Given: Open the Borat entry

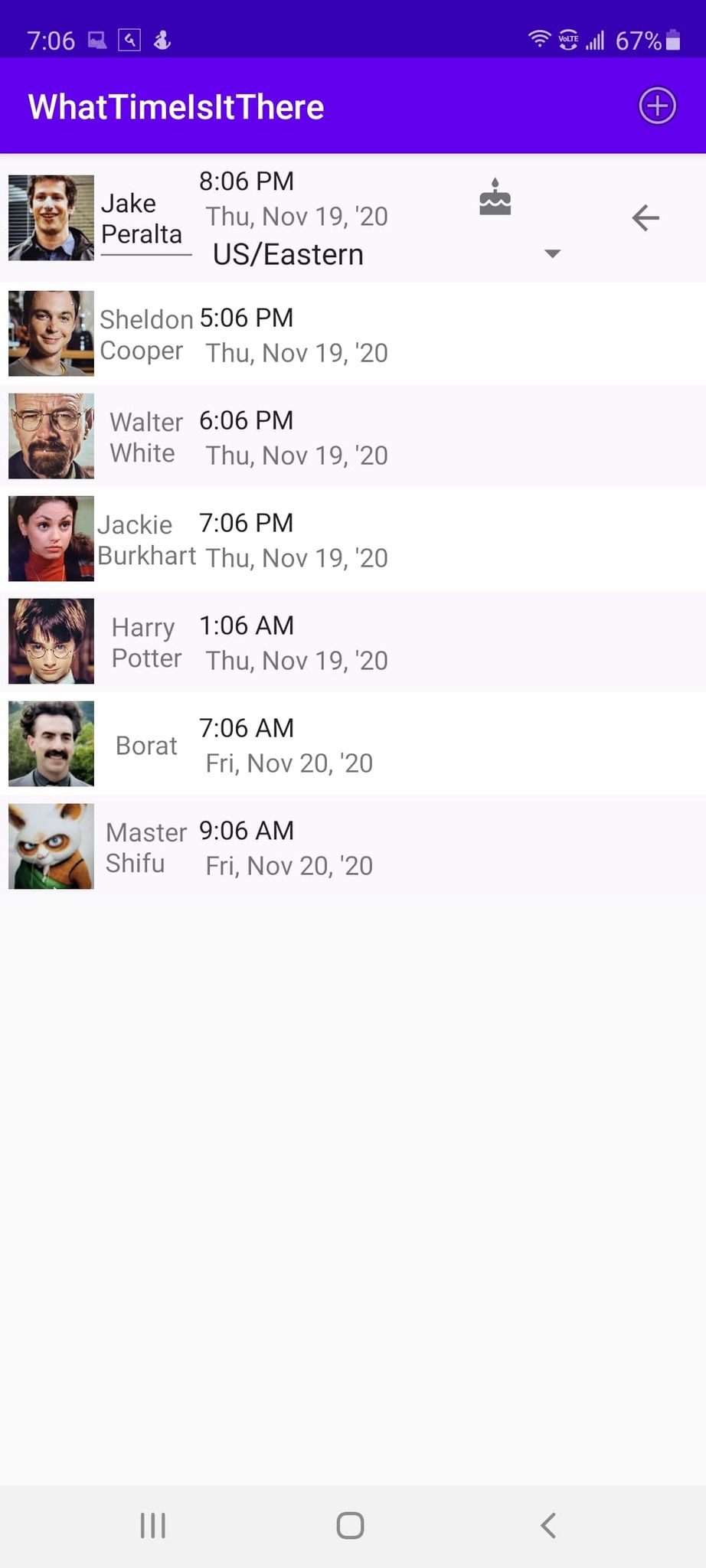Looking at the screenshot, I should tap(352, 745).
